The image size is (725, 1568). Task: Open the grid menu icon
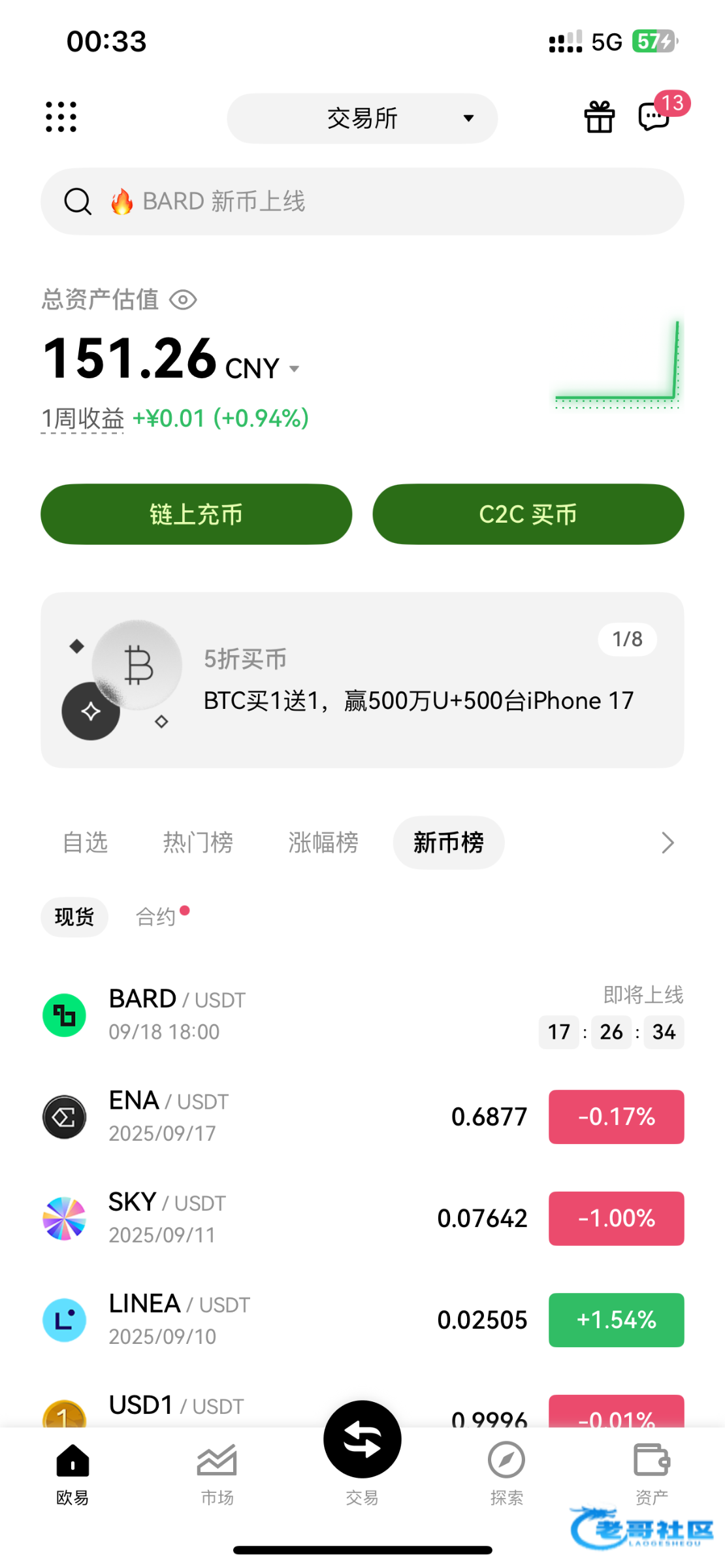(x=61, y=118)
